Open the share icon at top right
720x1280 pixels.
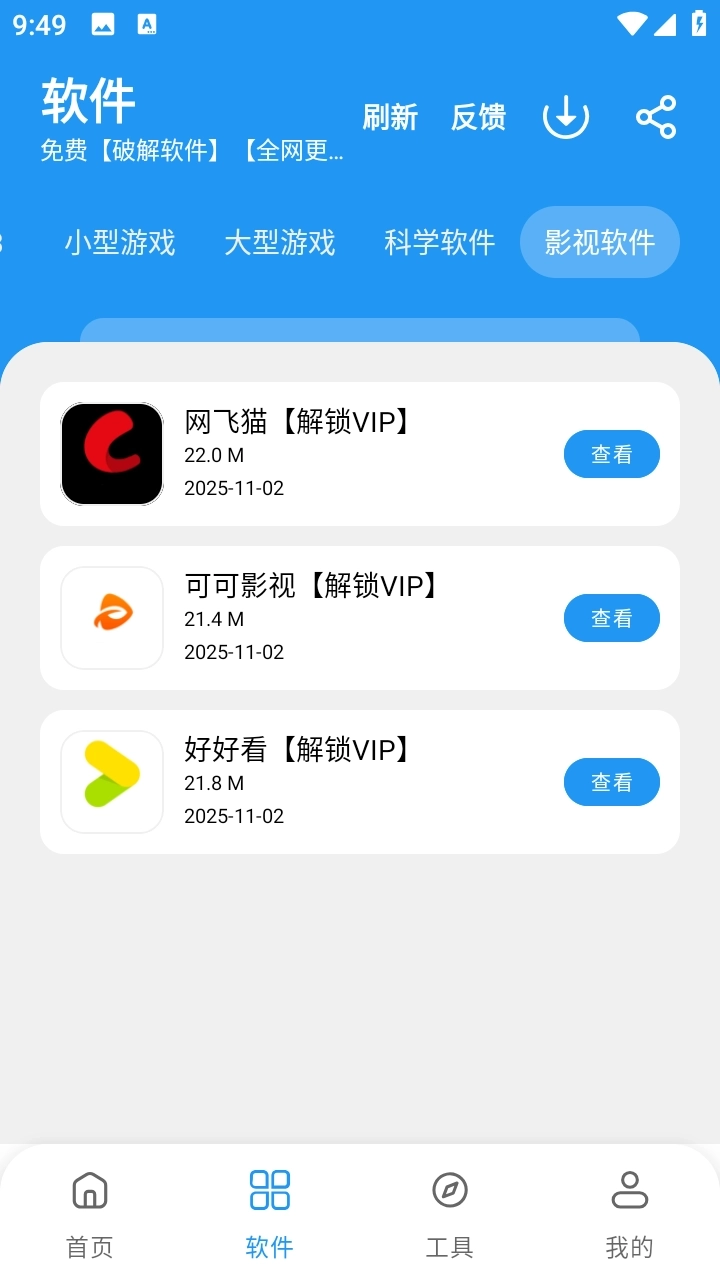pos(655,117)
